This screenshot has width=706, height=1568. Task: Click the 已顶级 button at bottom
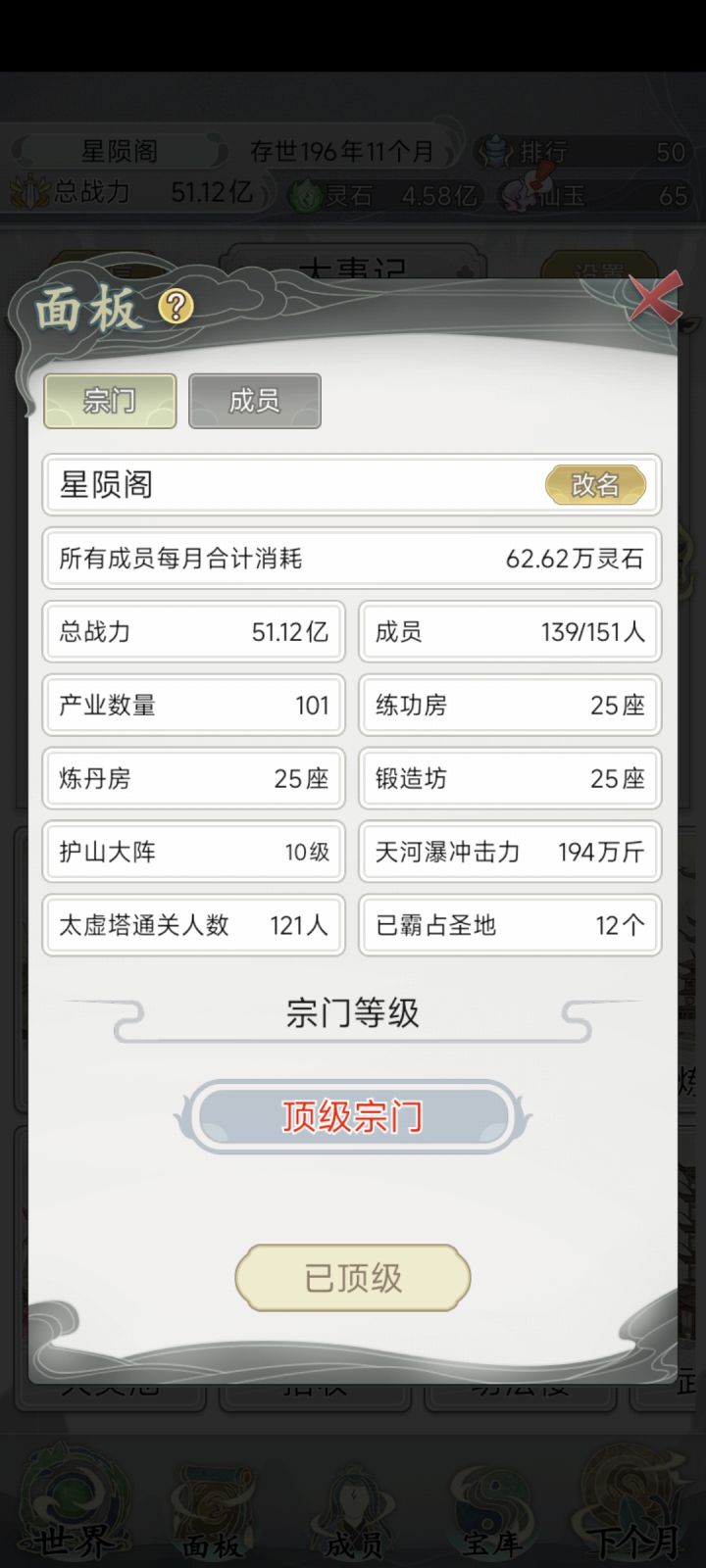[352, 1279]
